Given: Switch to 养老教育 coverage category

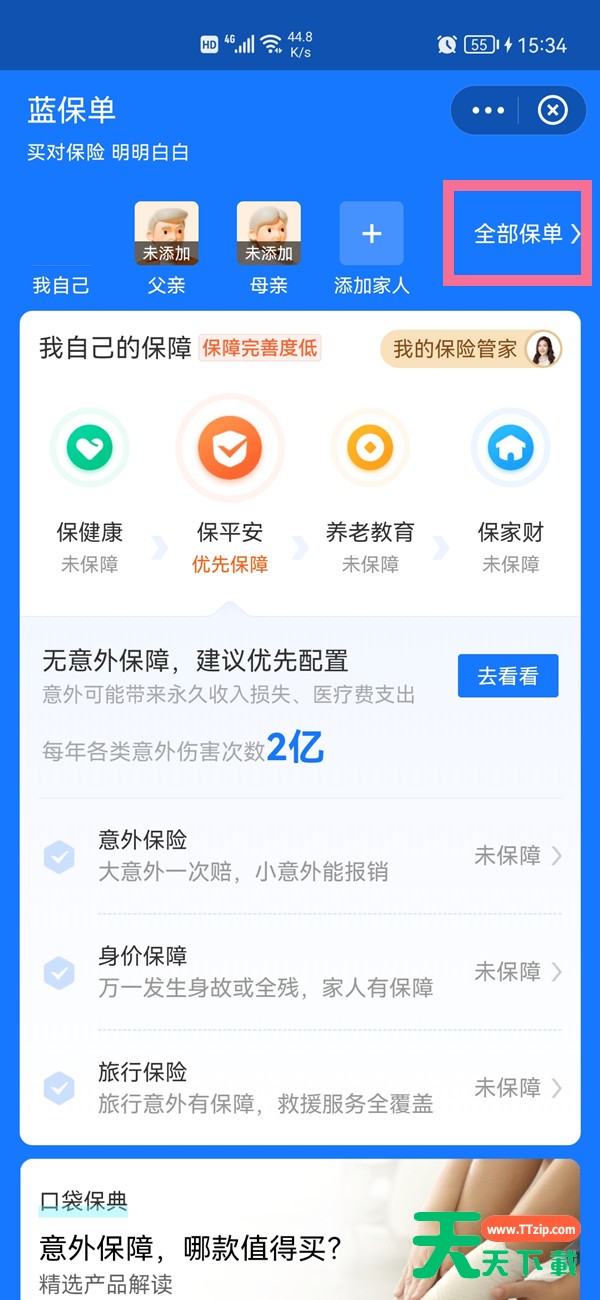Looking at the screenshot, I should pos(370,449).
